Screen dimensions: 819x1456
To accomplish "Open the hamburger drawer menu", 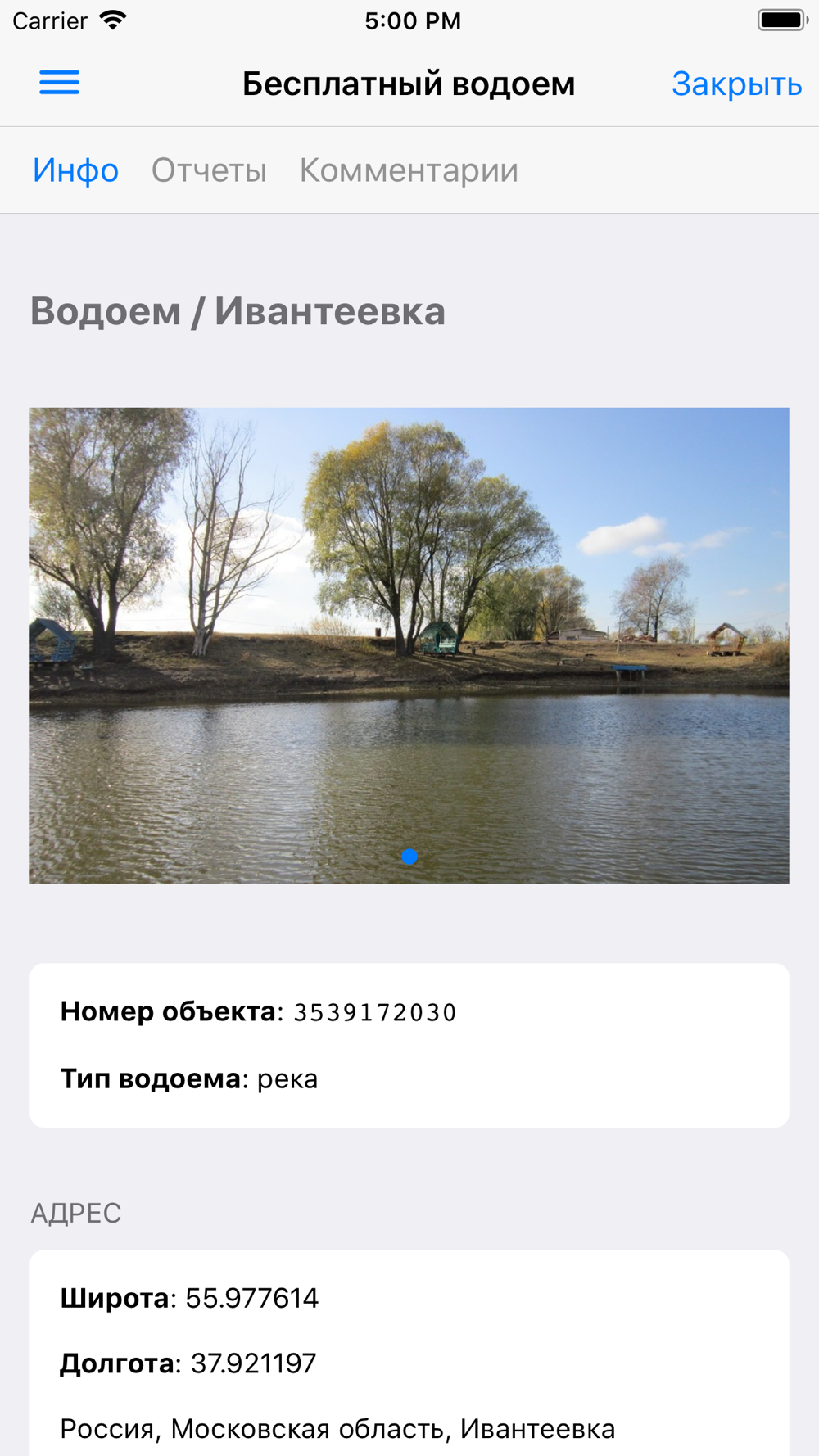I will tap(60, 83).
